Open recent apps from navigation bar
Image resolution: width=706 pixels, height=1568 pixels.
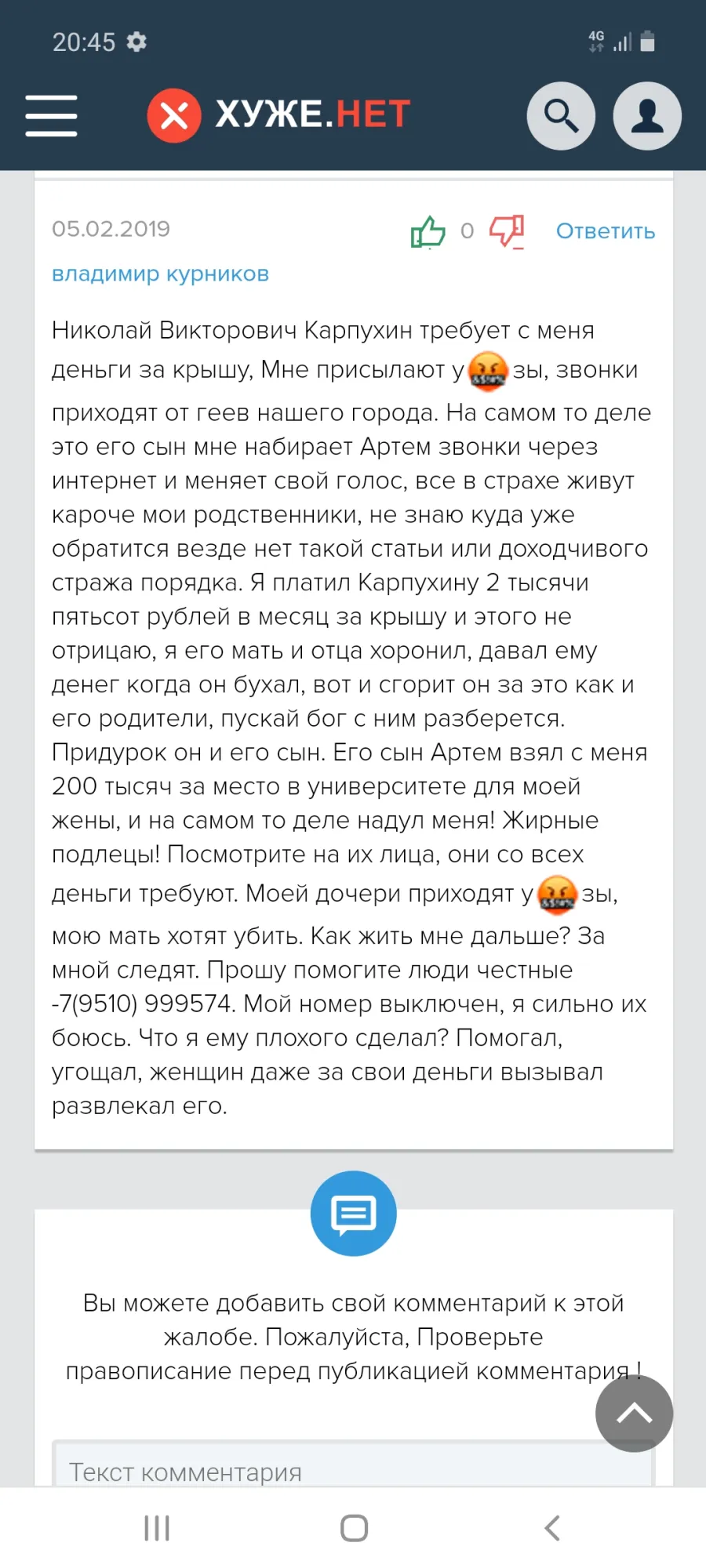[x=157, y=1527]
